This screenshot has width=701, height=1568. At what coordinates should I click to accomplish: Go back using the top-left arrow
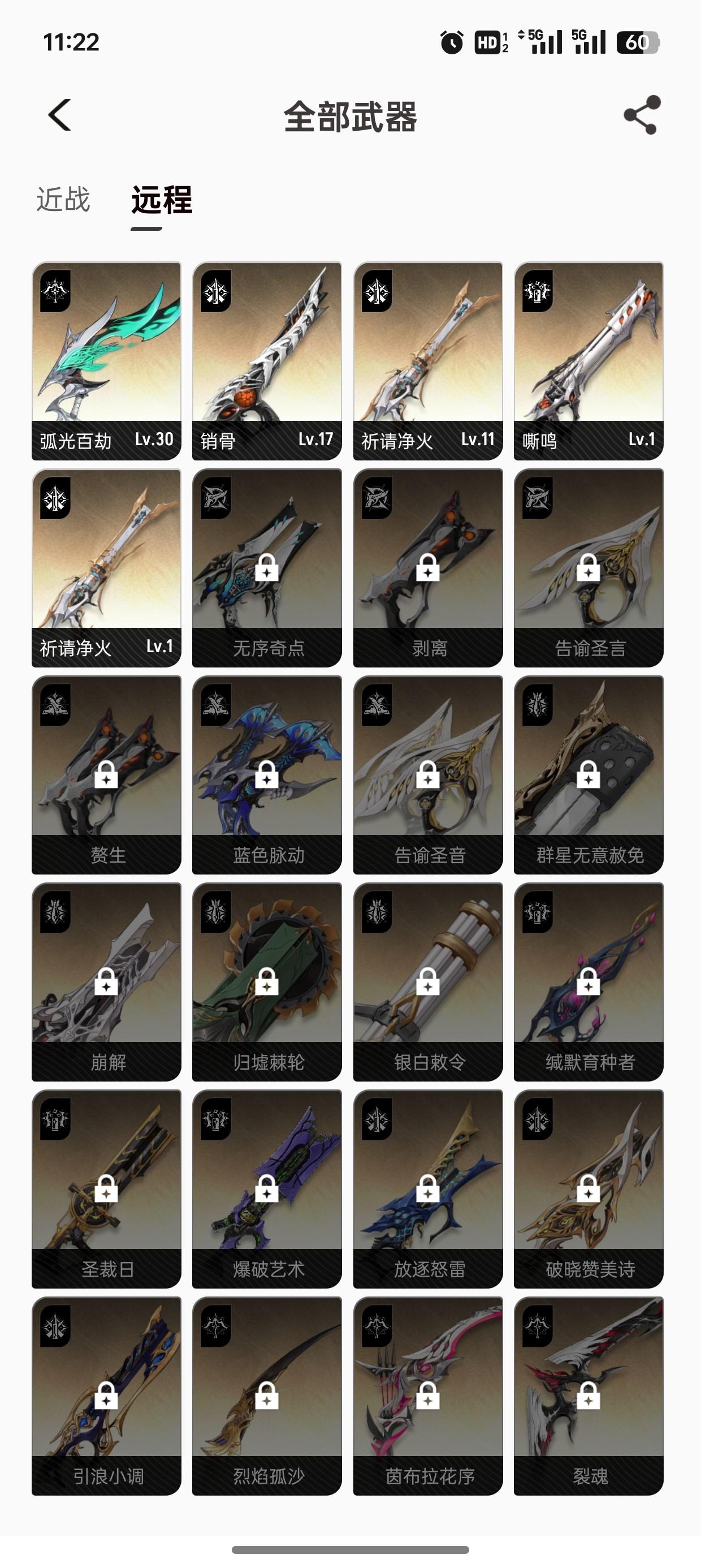tap(59, 115)
